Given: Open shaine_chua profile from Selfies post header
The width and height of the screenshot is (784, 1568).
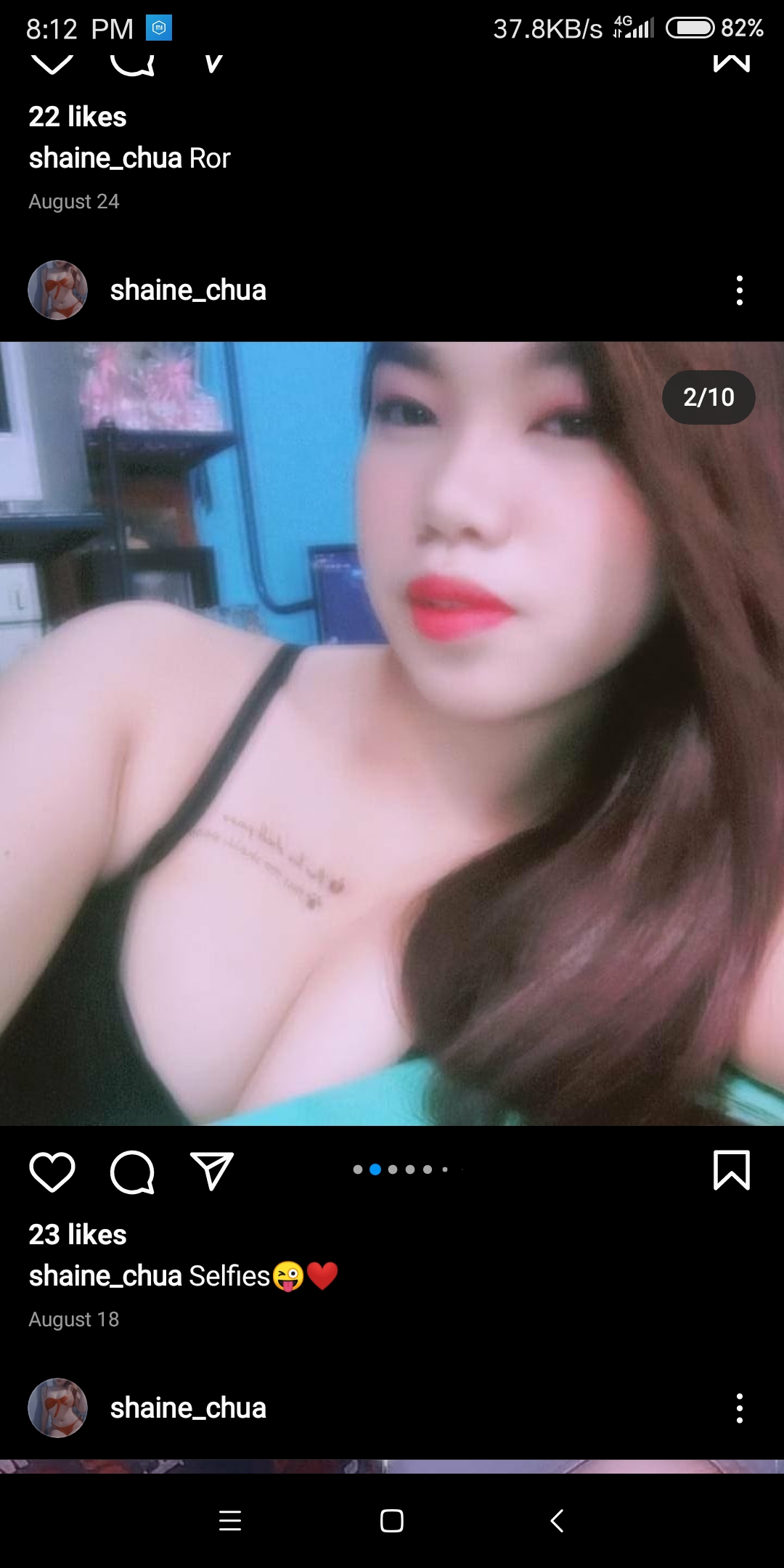Looking at the screenshot, I should 188,290.
